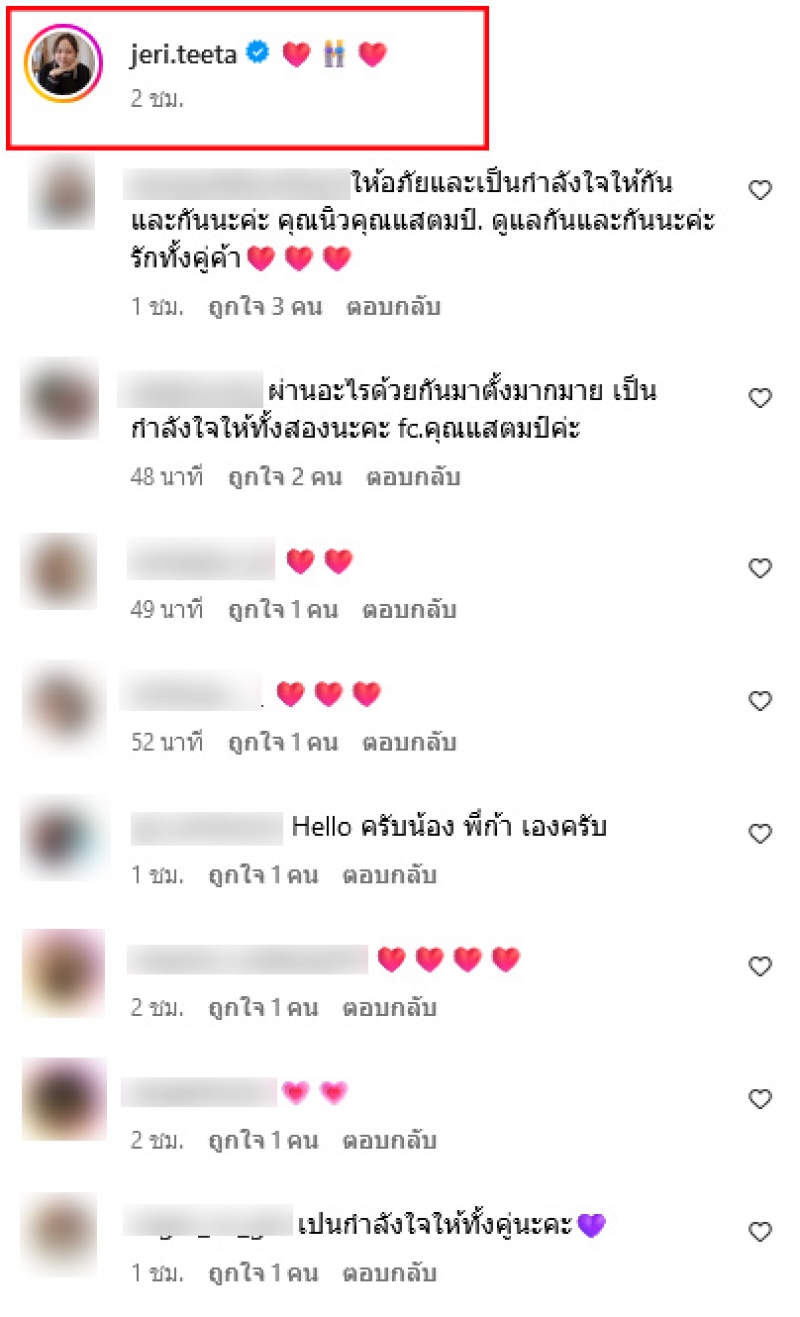Like the 52 นาที three-hearts comment
The height and width of the screenshot is (1317, 800).
coord(760,701)
